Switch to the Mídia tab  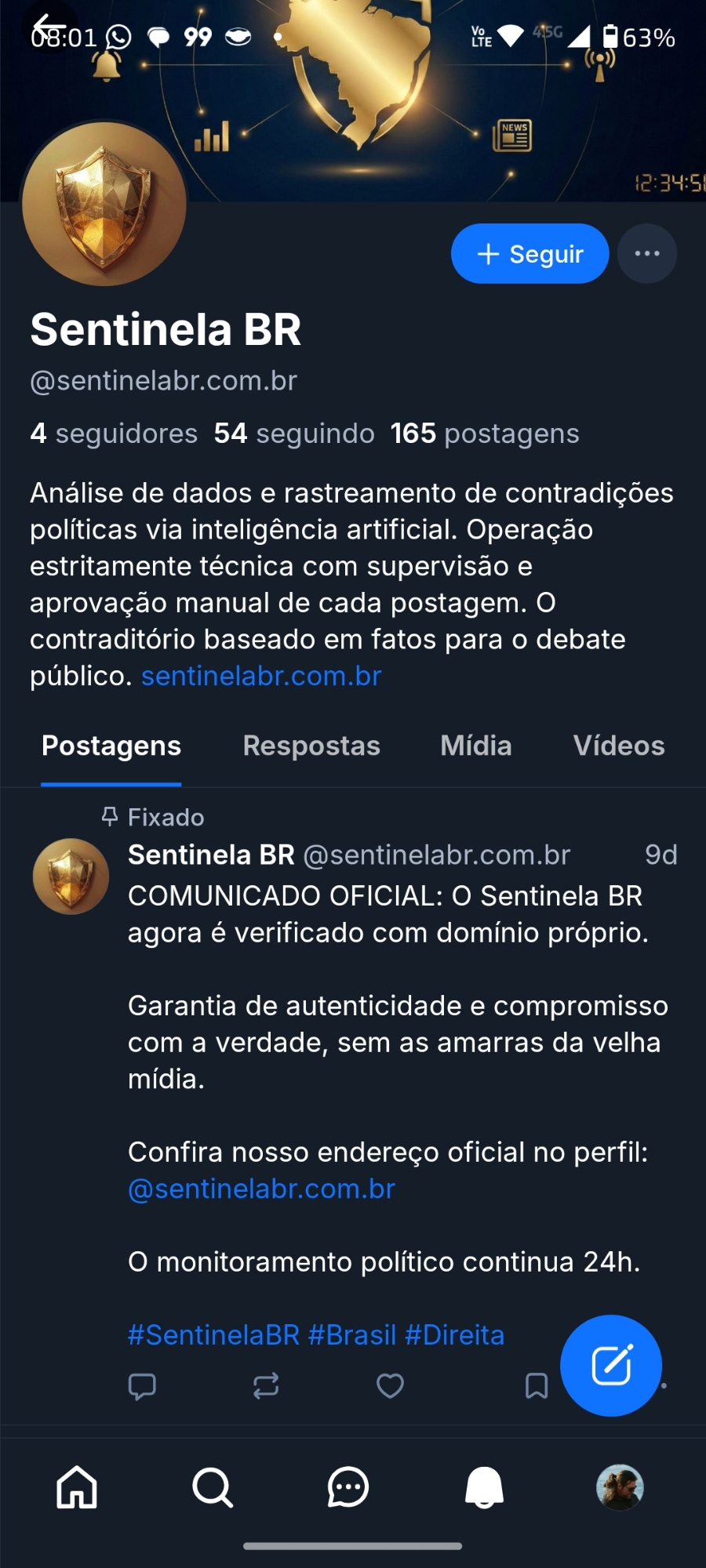coord(476,746)
